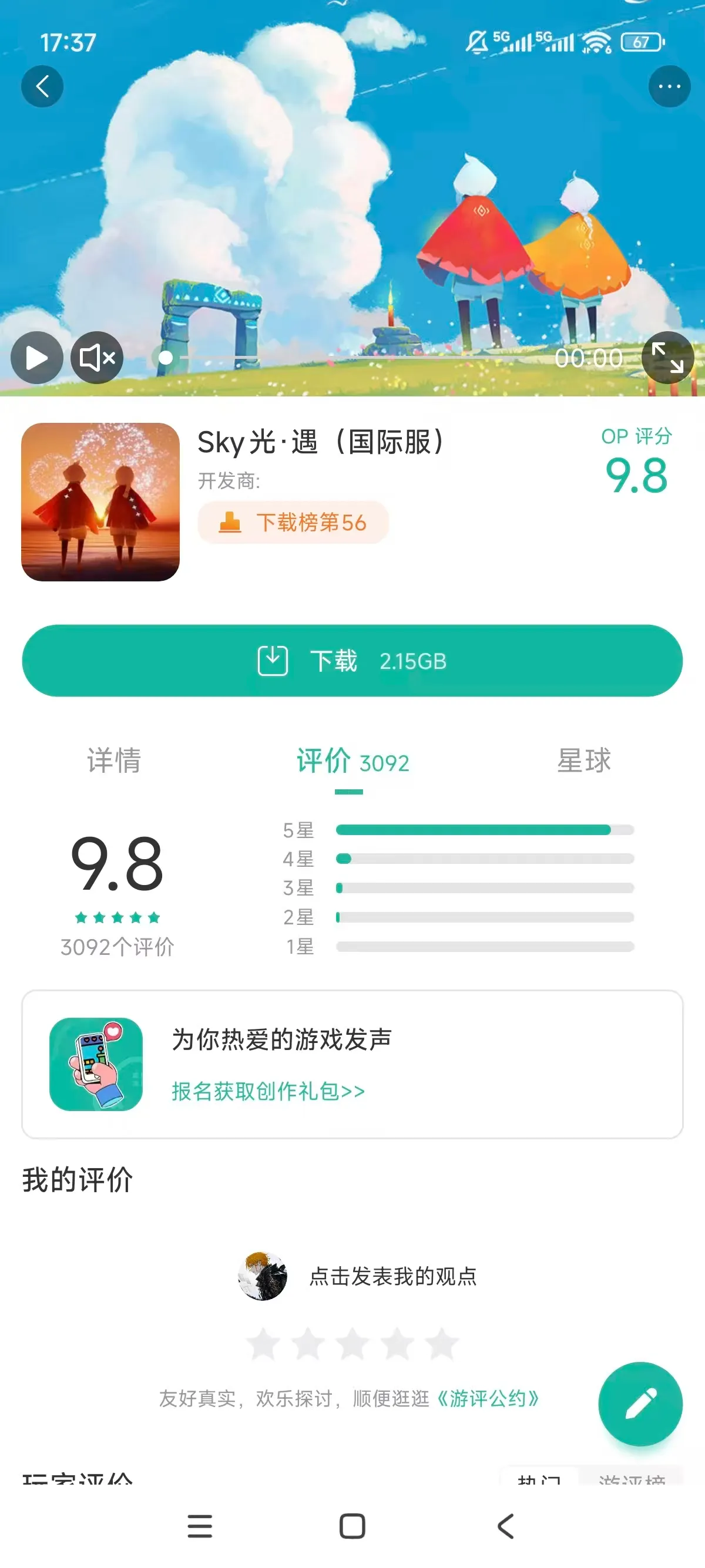The width and height of the screenshot is (705, 1568).
Task: Download the game with 下载 2.15GB button
Action: point(352,661)
